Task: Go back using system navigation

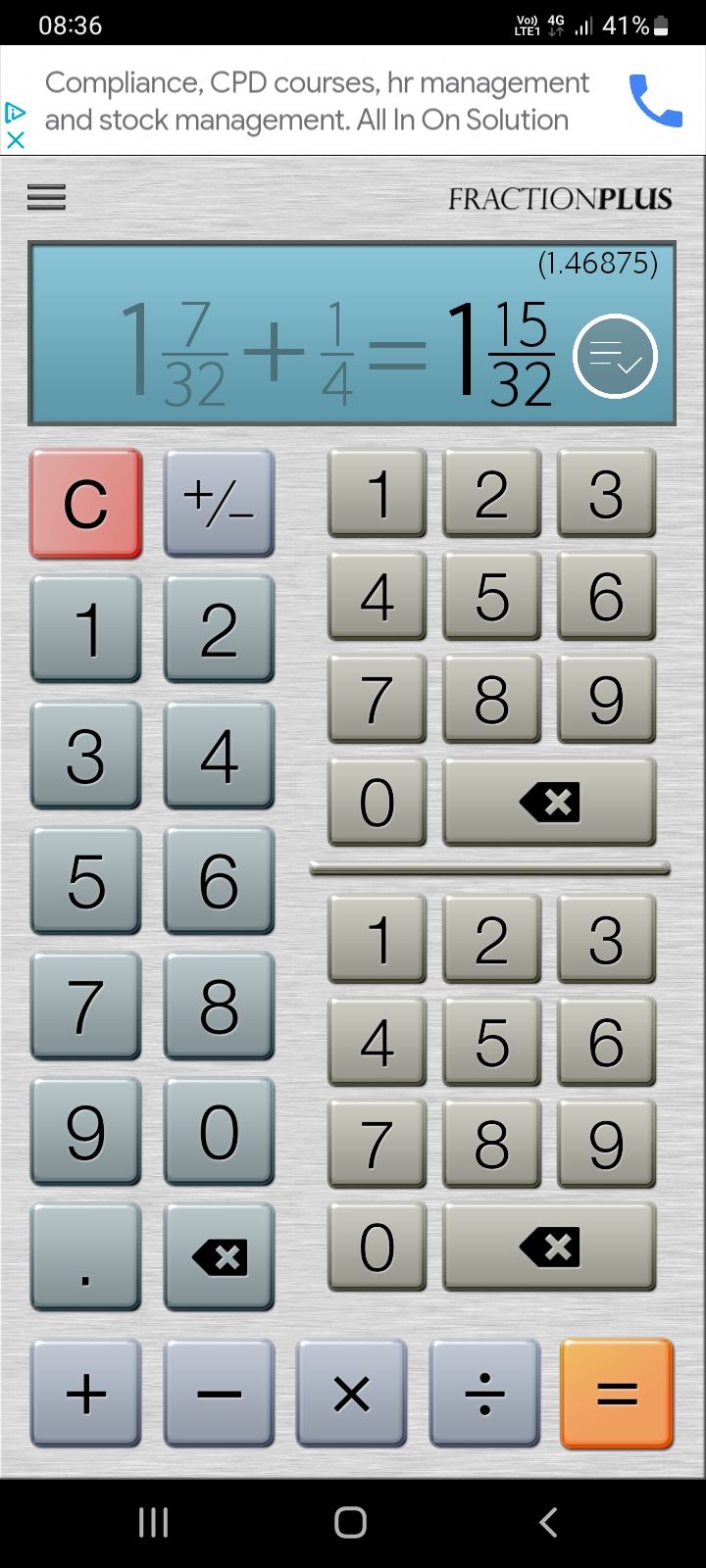Action: click(548, 1522)
